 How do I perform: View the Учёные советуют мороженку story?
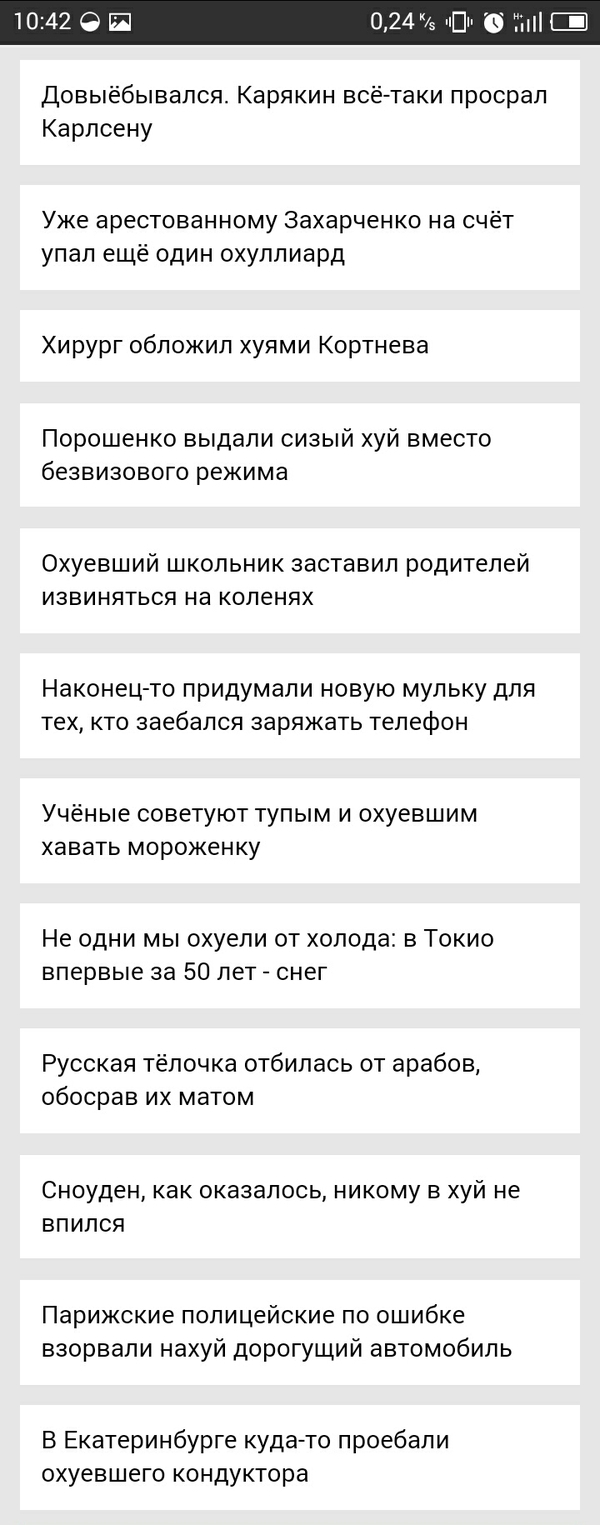(300, 830)
